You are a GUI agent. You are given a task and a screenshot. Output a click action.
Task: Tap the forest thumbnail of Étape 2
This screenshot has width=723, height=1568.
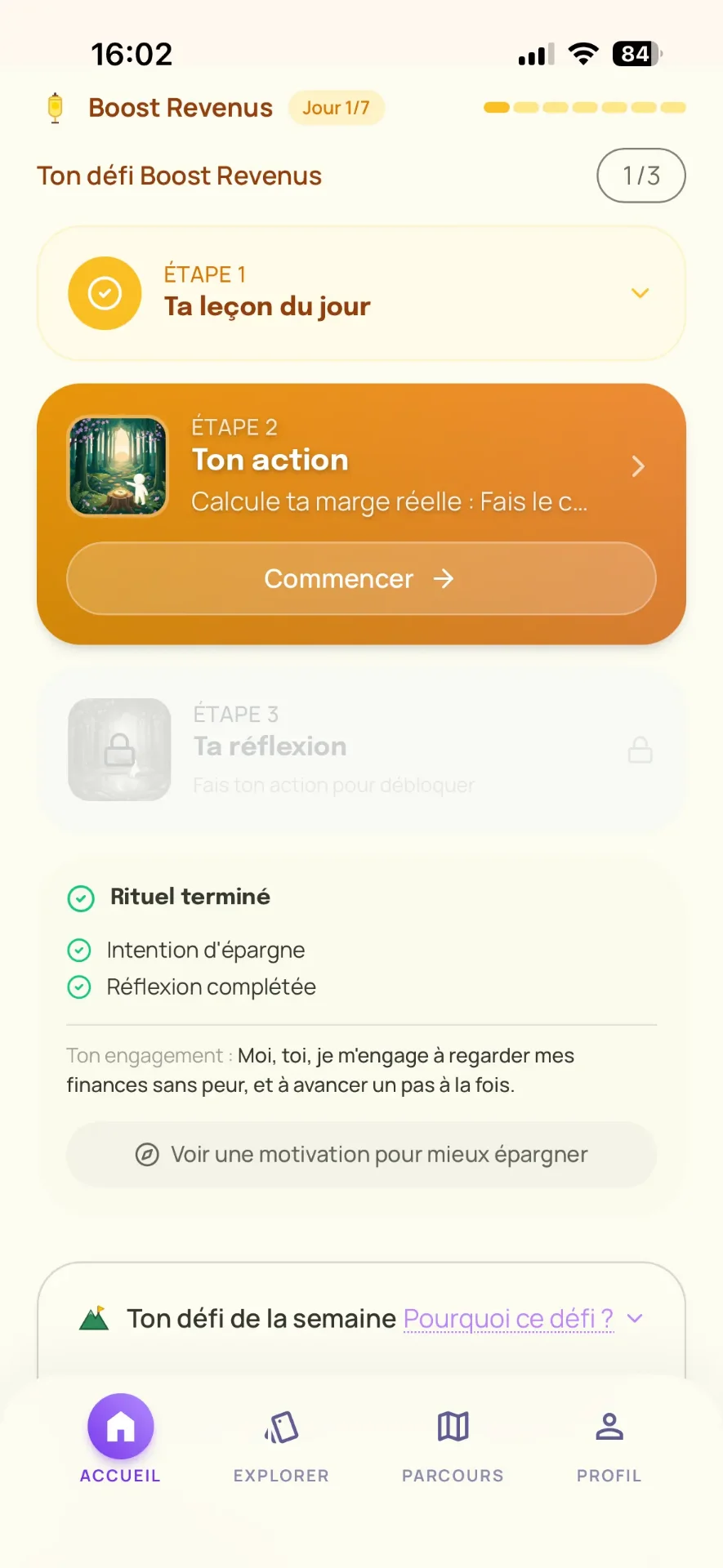click(x=118, y=465)
